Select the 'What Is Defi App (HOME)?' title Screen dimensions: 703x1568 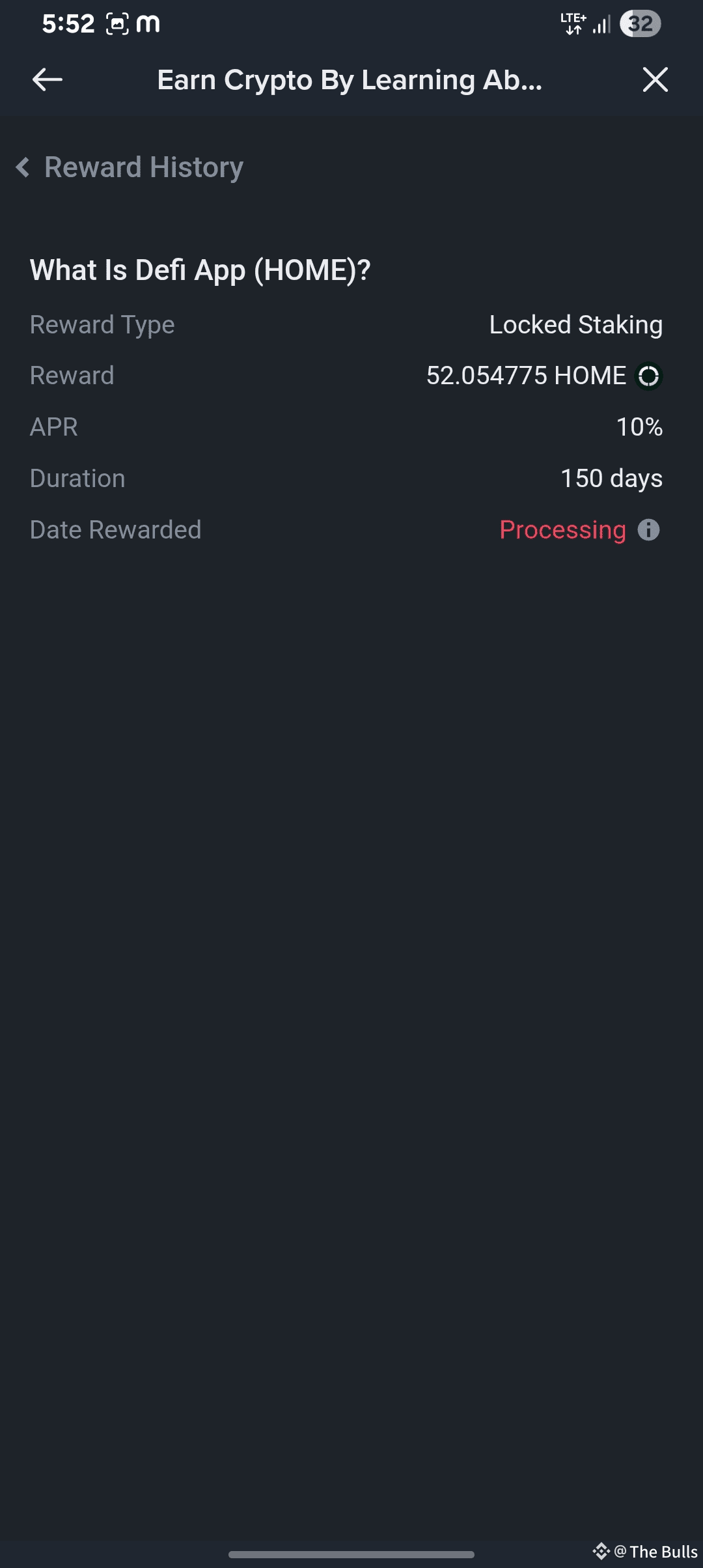[199, 269]
